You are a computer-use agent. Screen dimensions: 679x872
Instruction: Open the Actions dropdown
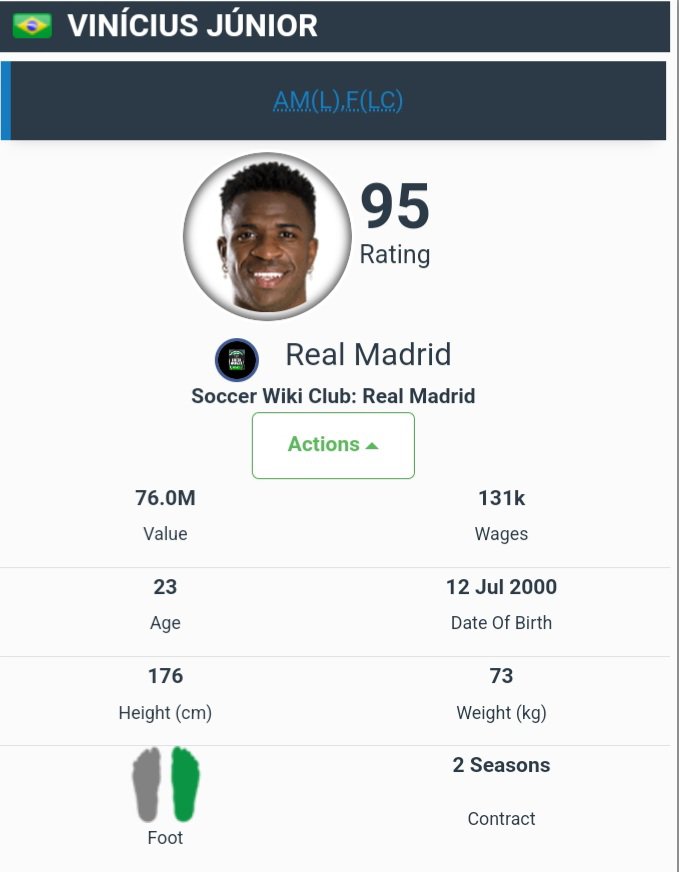[x=333, y=445]
